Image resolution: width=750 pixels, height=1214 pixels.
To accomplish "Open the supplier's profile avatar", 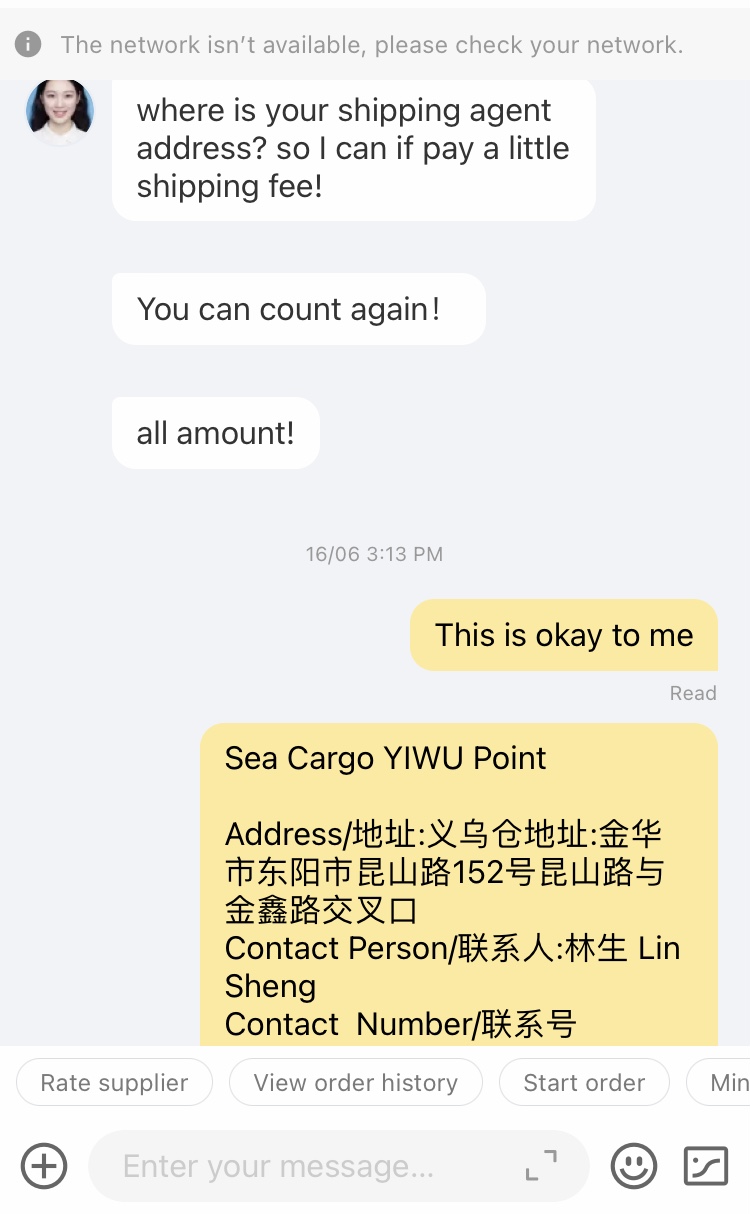I will point(60,112).
